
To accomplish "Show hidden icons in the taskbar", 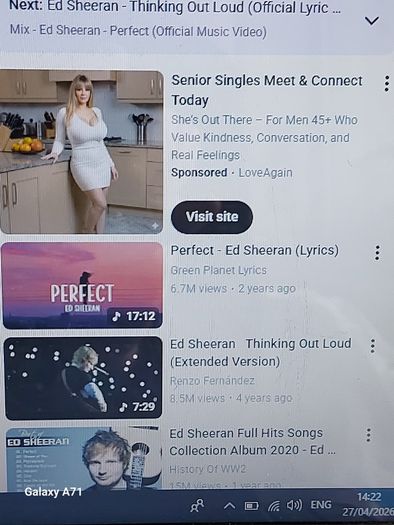I will coord(229,505).
